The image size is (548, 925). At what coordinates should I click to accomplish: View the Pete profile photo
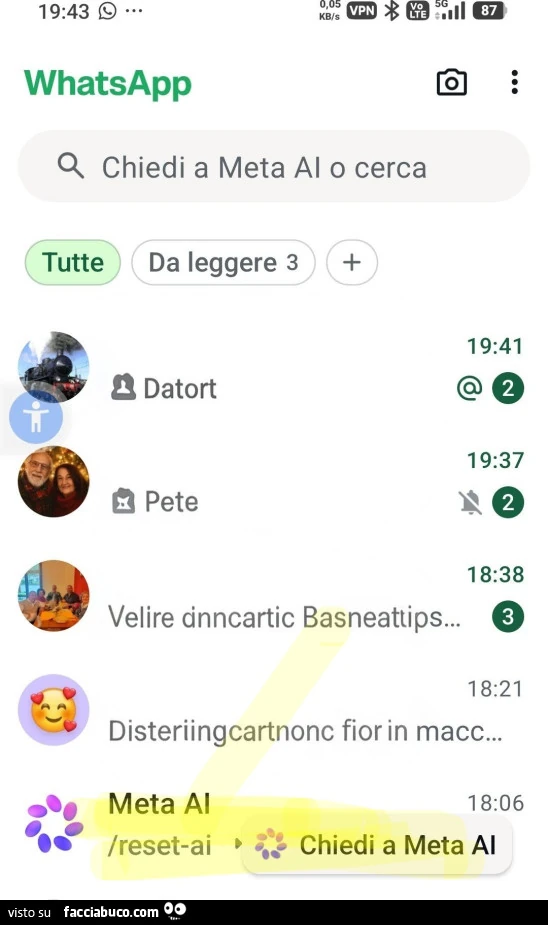54,482
